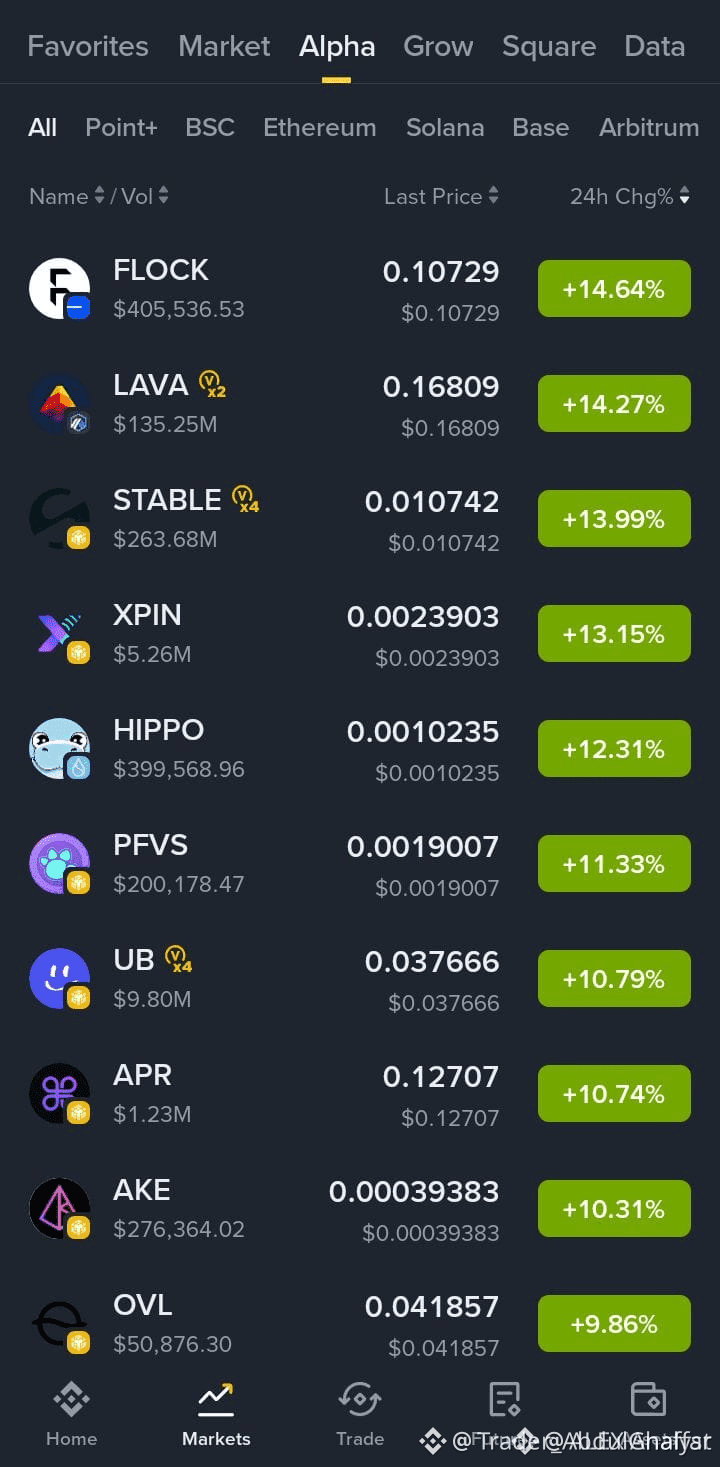Image resolution: width=720 pixels, height=1467 pixels.
Task: Switch to the Grow tab
Action: tap(438, 46)
